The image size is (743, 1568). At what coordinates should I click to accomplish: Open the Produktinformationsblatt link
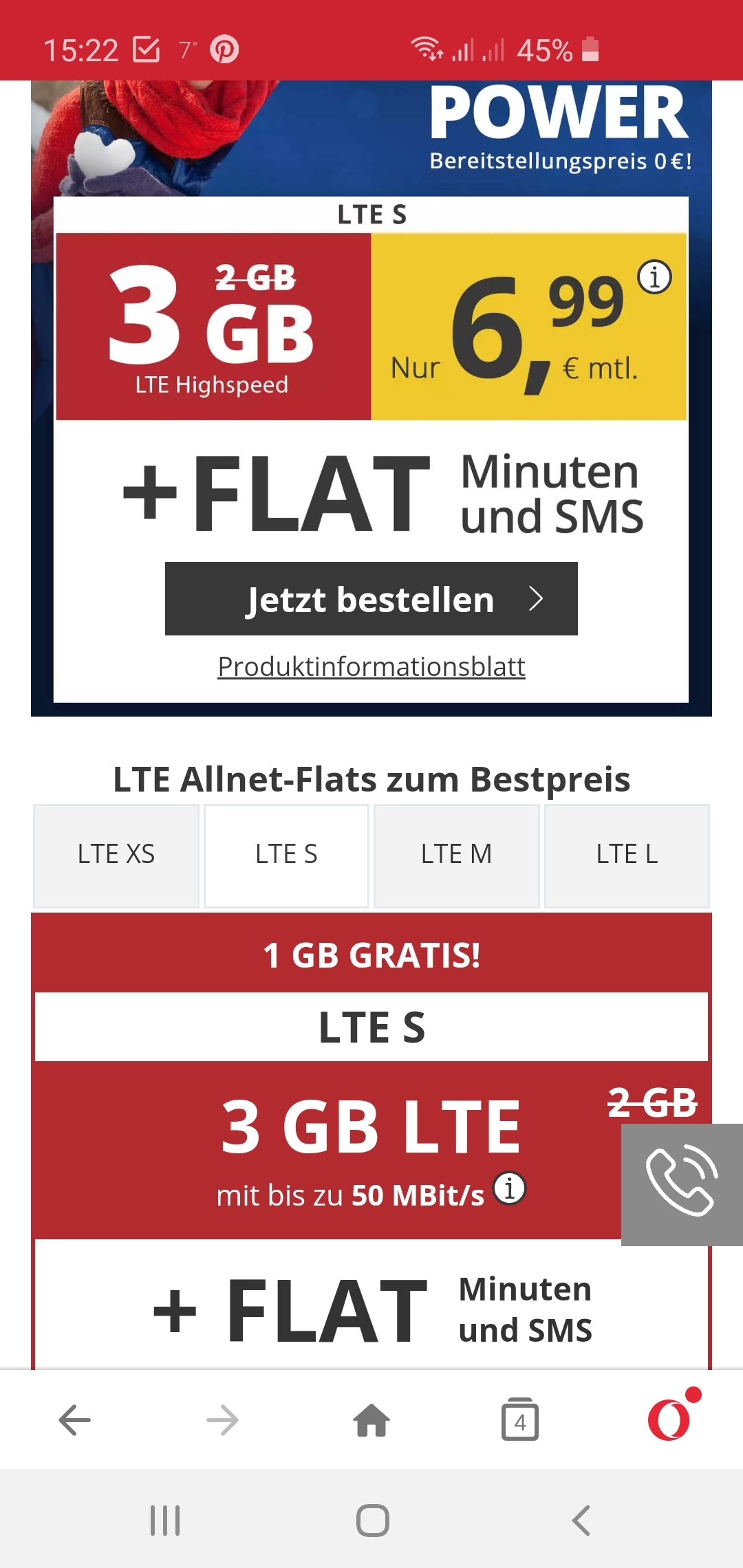[x=371, y=666]
